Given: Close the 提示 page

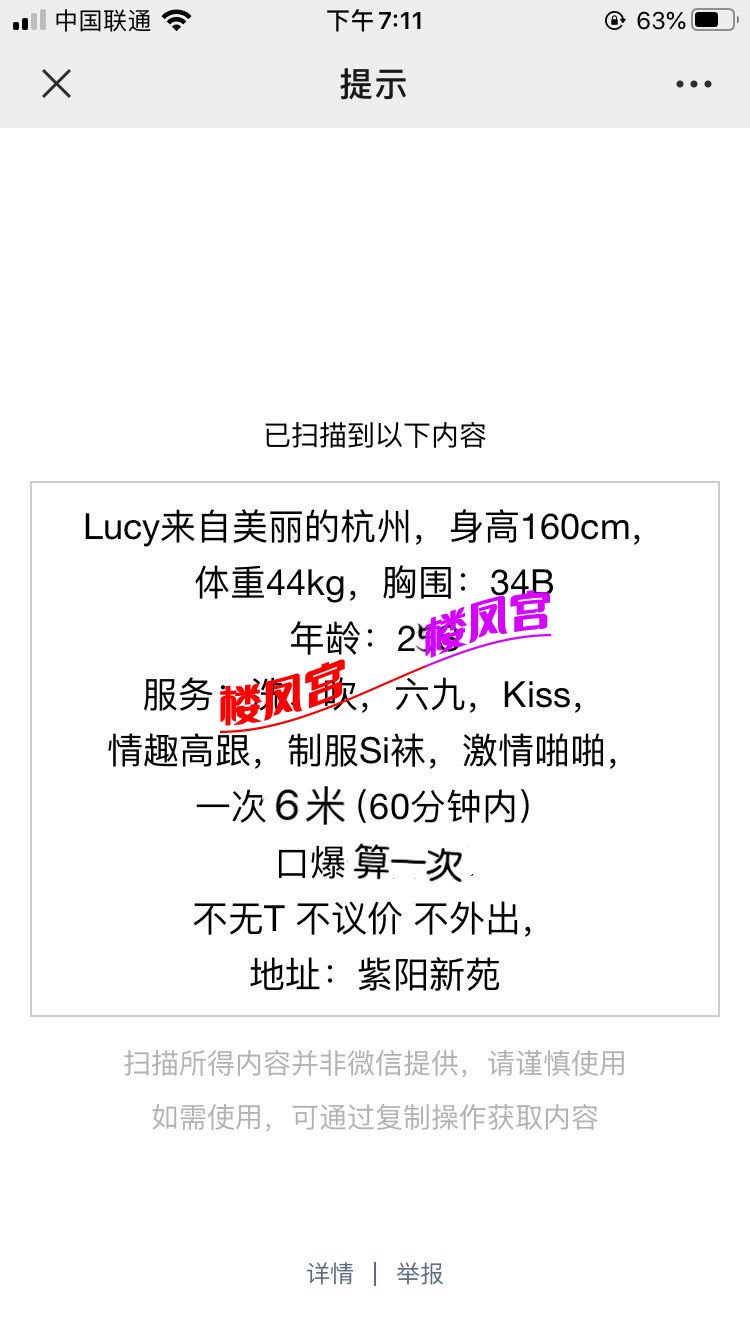Looking at the screenshot, I should coord(57,84).
